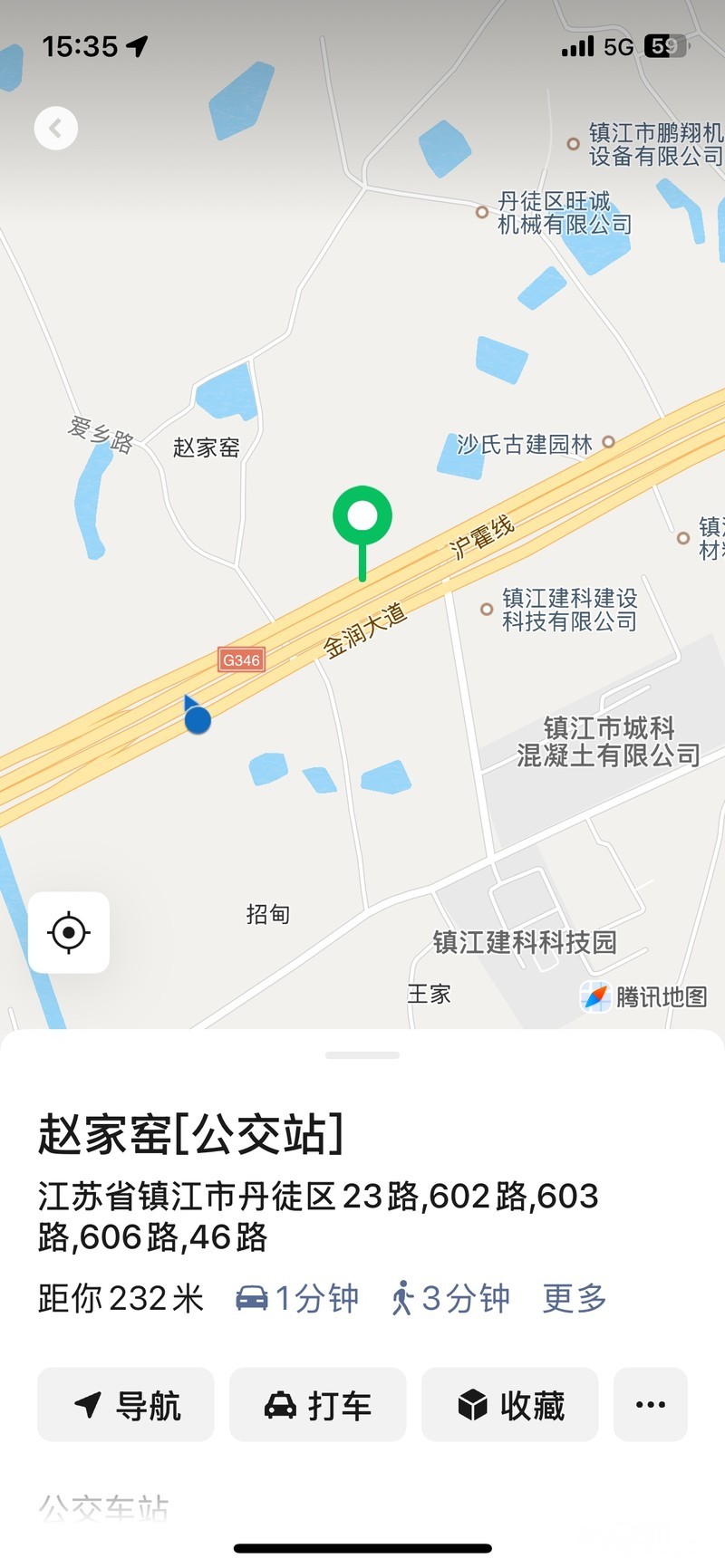
Task: Select the 1分钟 driving route option
Action: coord(297,1298)
